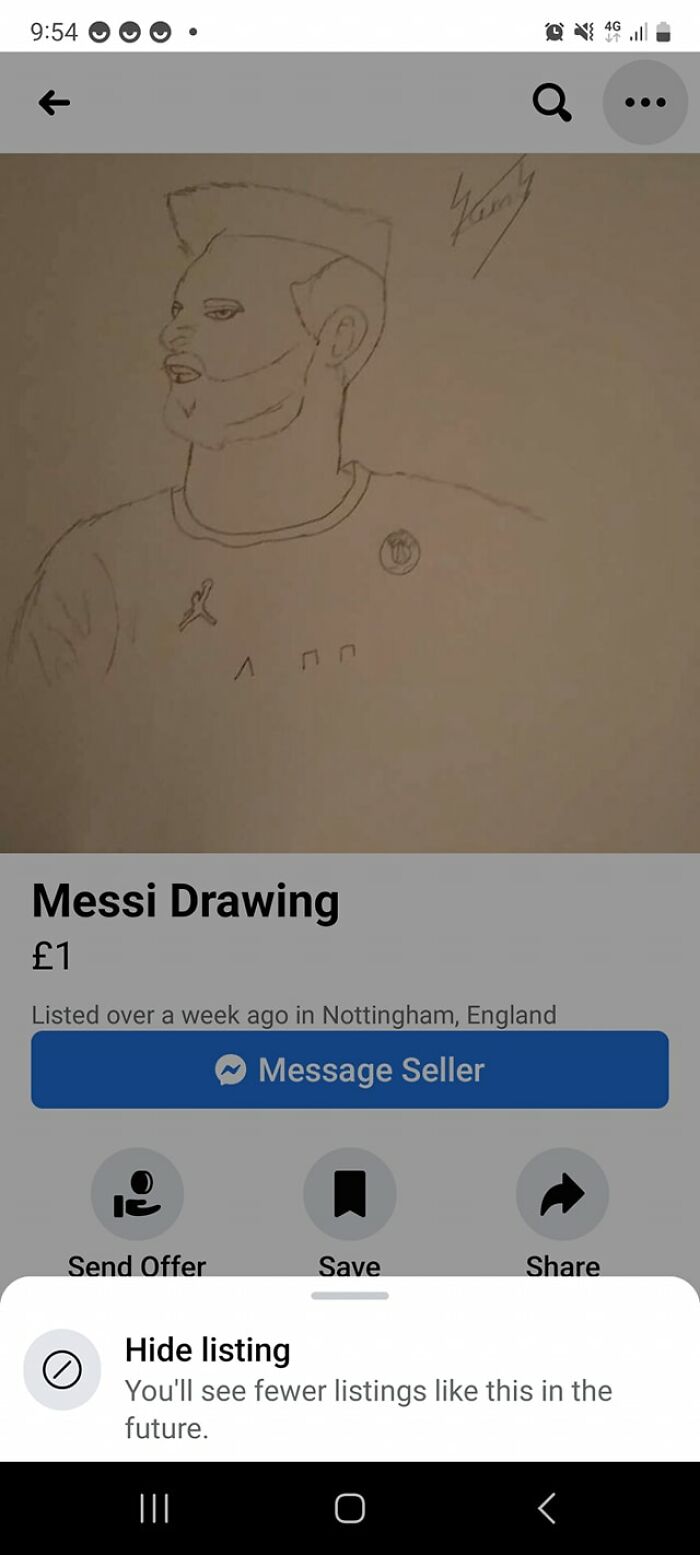This screenshot has width=700, height=1555.
Task: Save this Messi Drawing listing
Action: (349, 1194)
